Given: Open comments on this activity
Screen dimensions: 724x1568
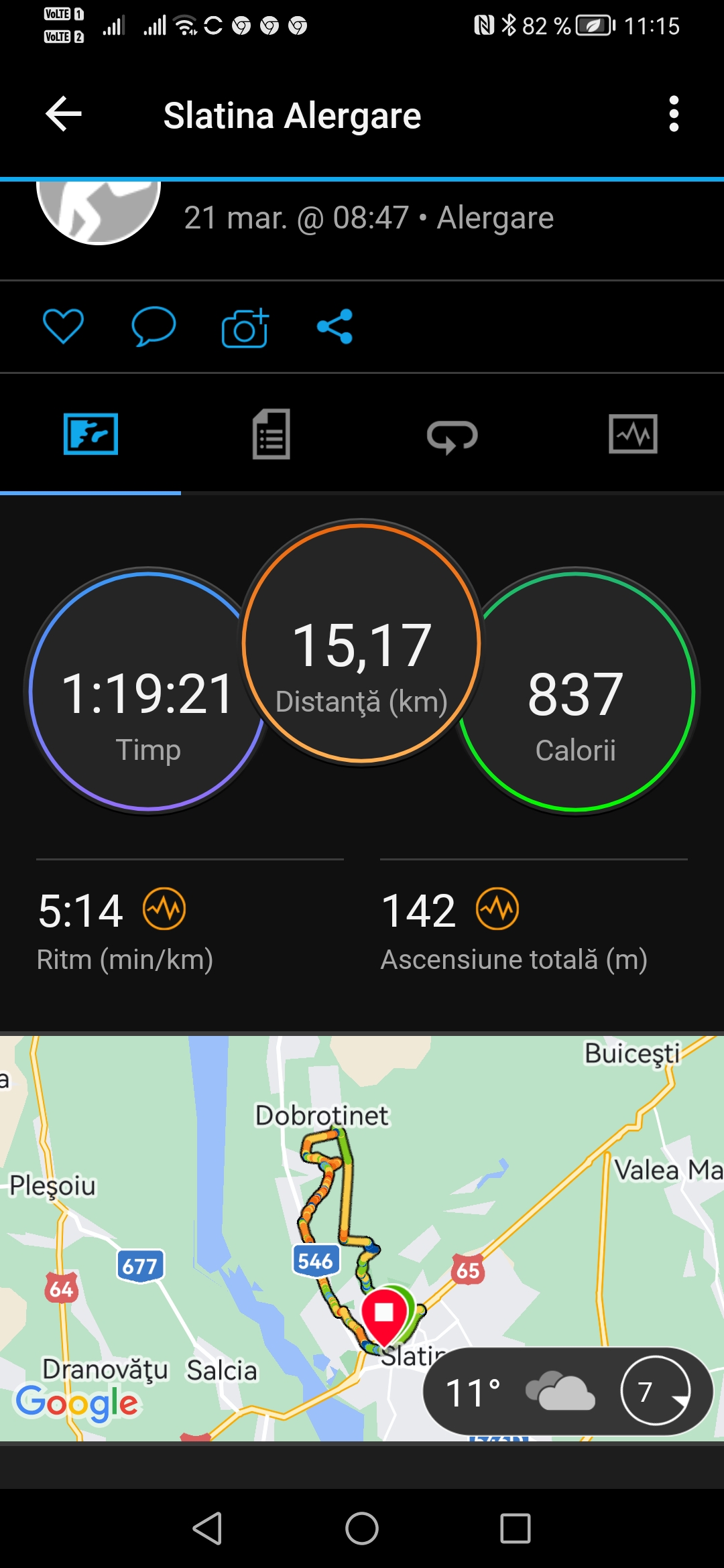Looking at the screenshot, I should [x=154, y=326].
